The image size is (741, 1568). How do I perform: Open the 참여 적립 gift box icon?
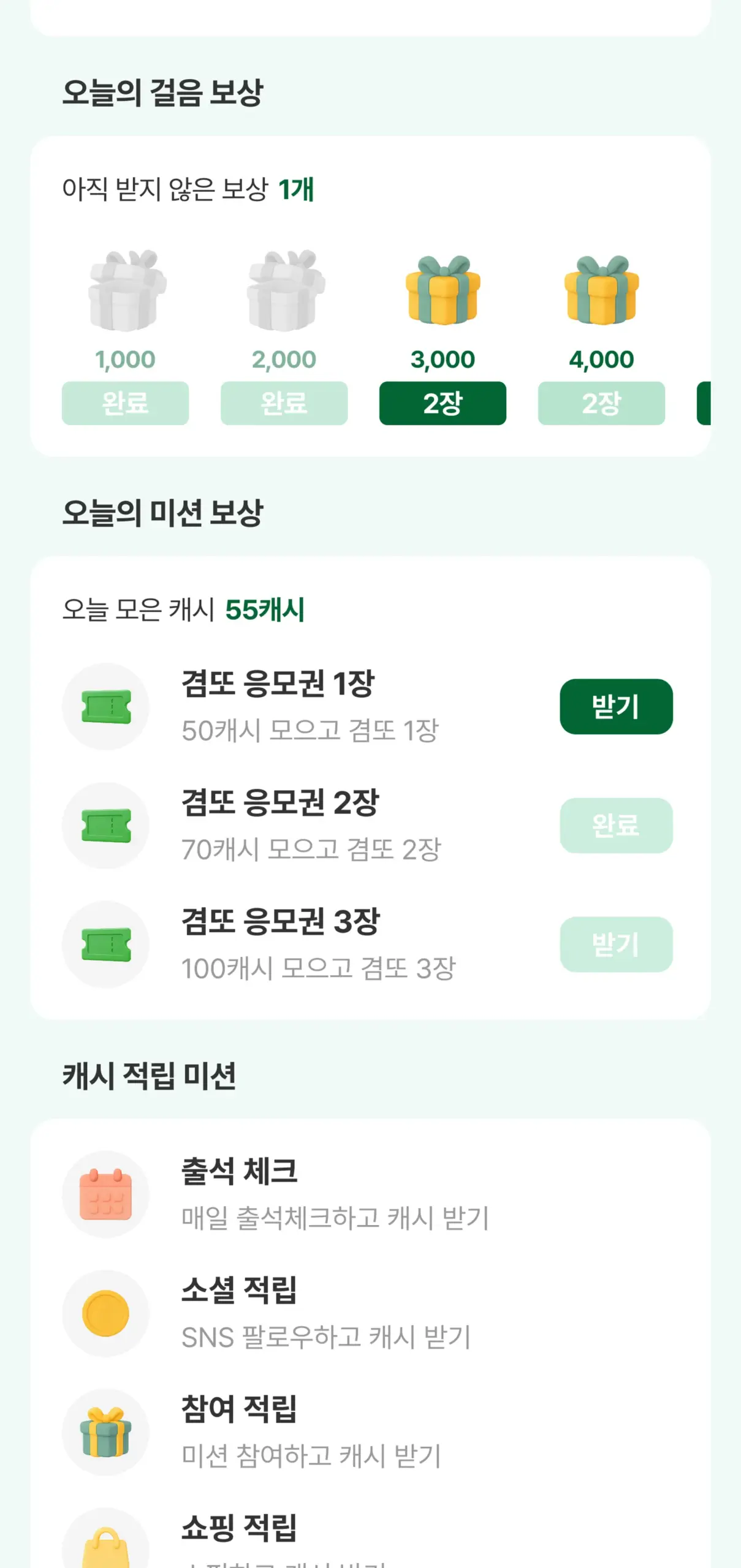[105, 1433]
